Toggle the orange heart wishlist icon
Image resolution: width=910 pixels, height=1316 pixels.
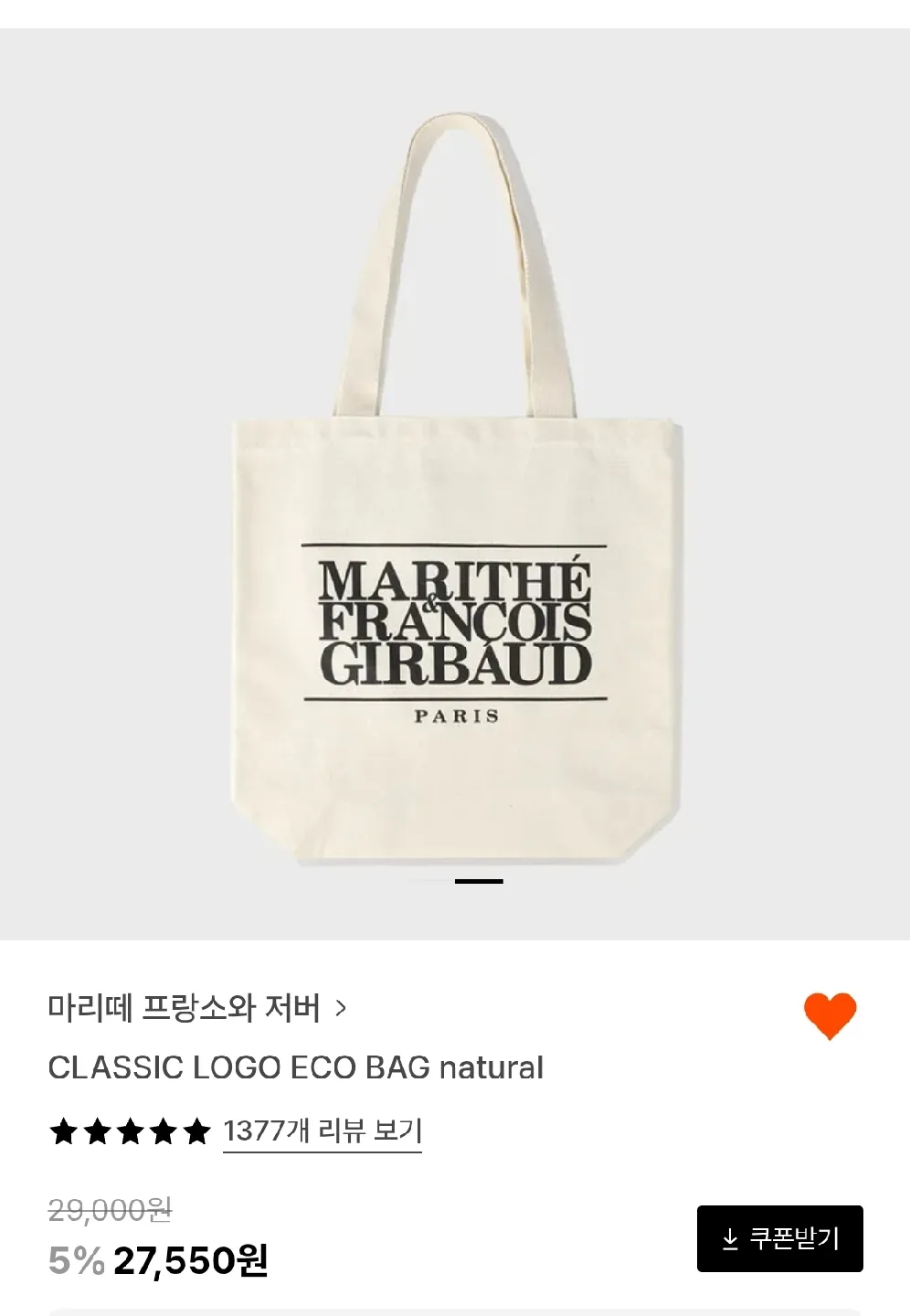click(830, 1015)
